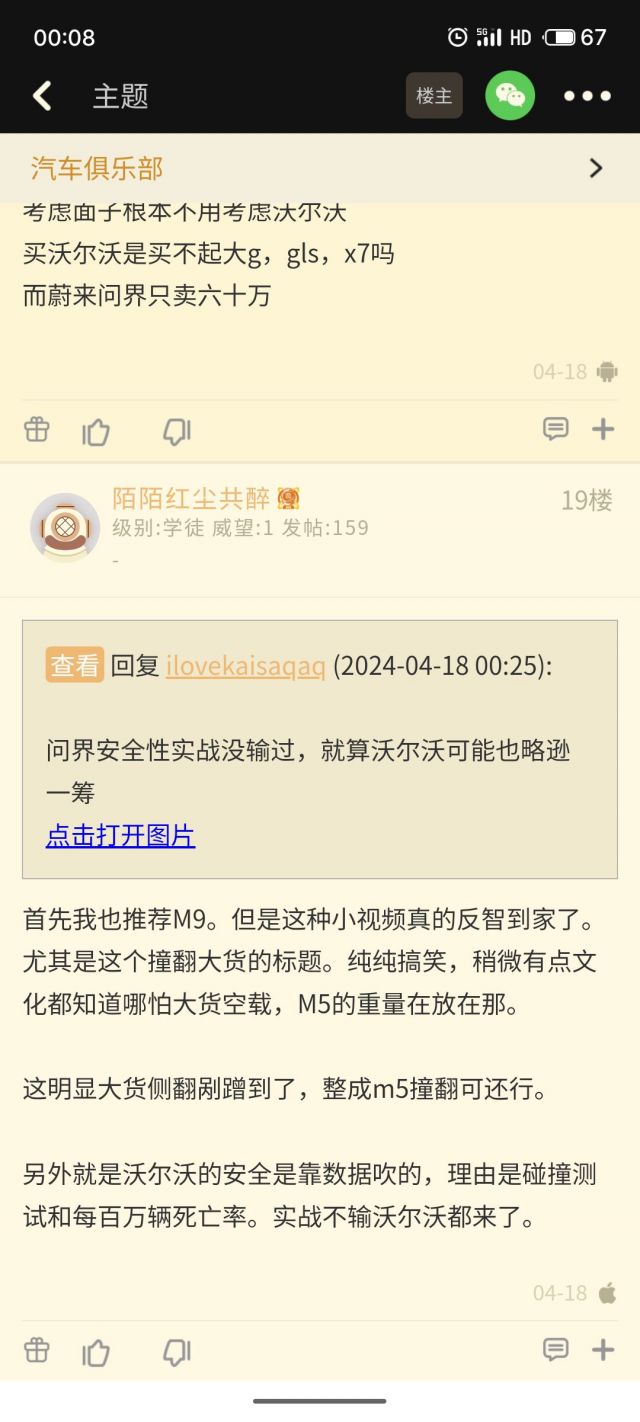Viewport: 640px width, 1422px height.
Task: Reply to the 19楼 post
Action: pos(555,1350)
